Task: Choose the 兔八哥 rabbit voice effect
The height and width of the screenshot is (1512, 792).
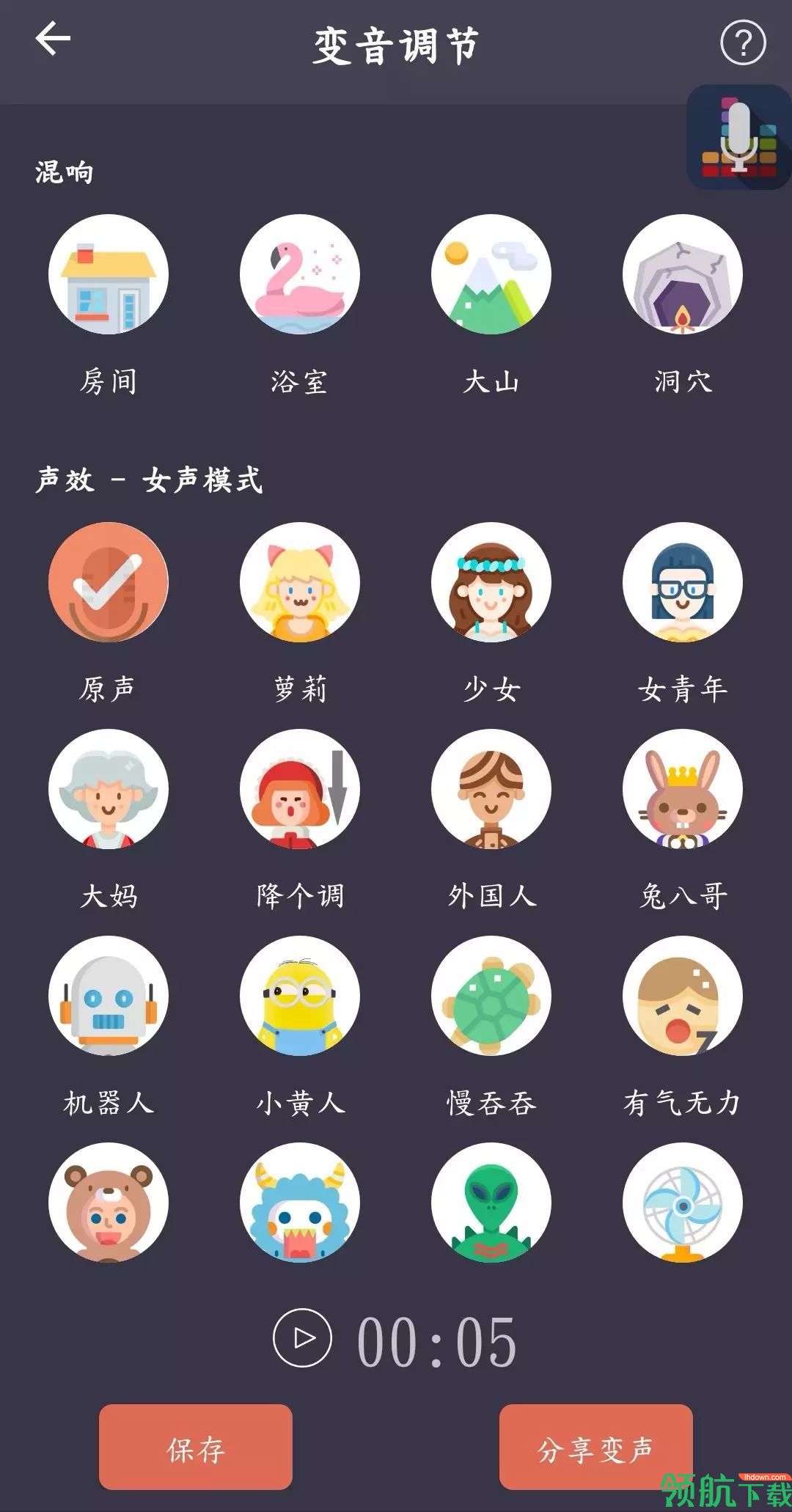Action: (x=683, y=788)
